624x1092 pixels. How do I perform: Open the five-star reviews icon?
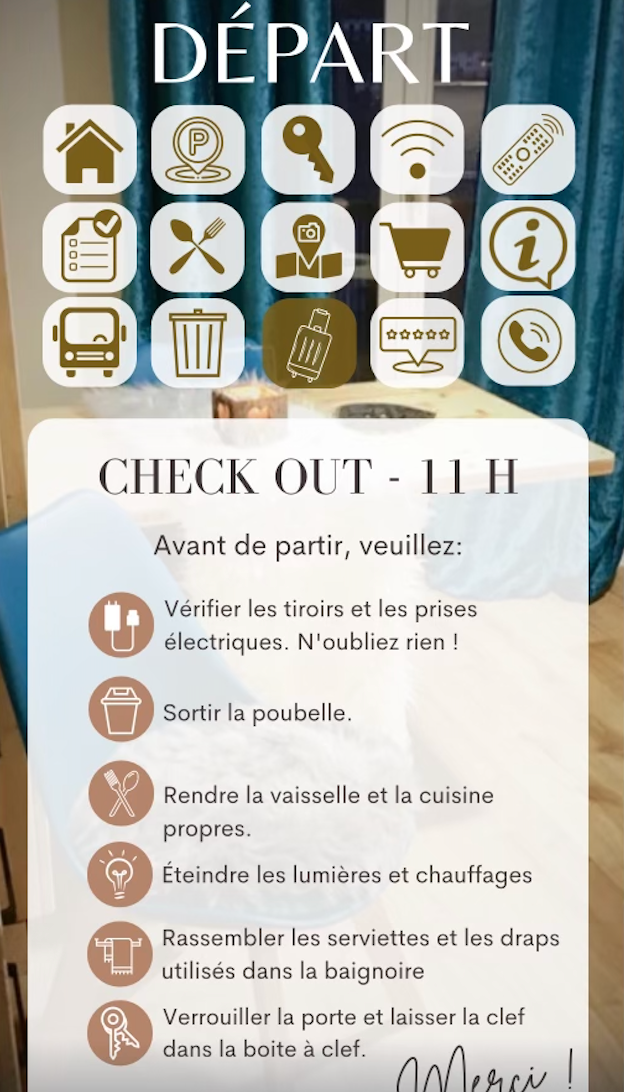tap(417, 343)
